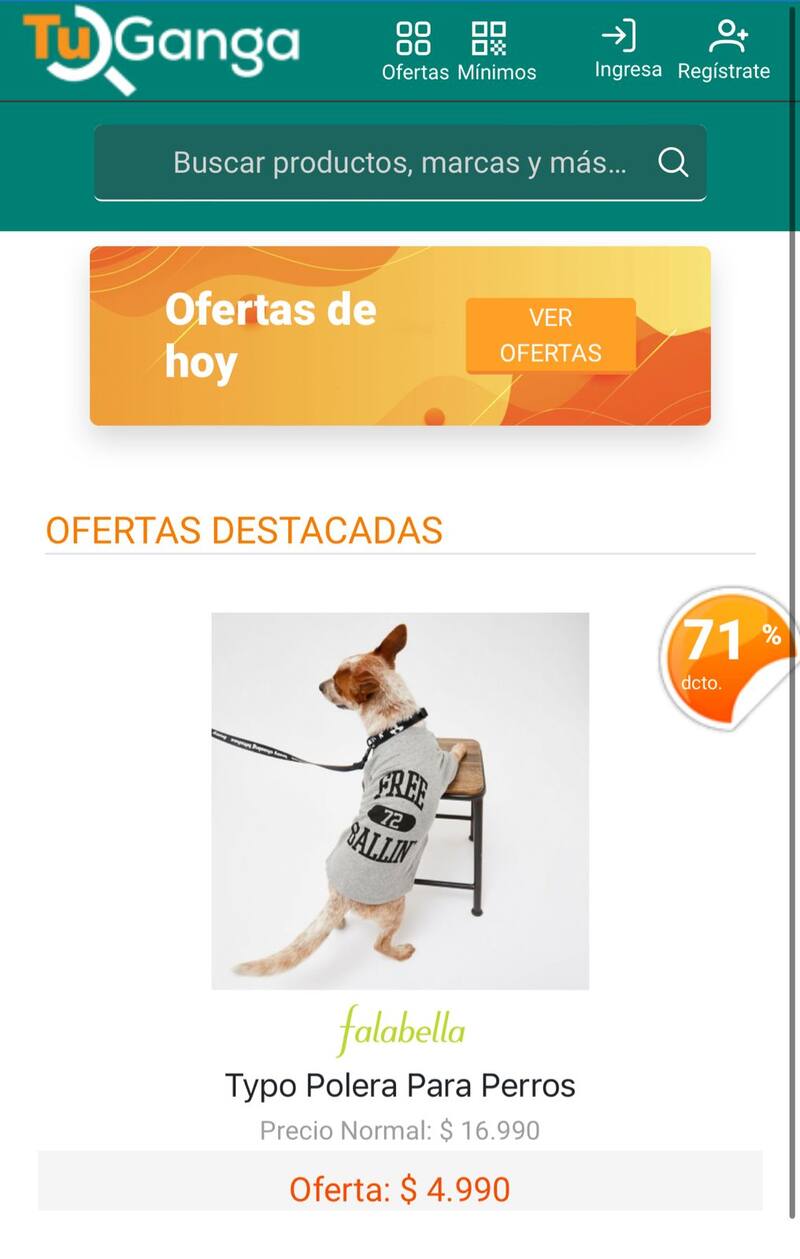The height and width of the screenshot is (1259, 800).
Task: Tap the magnifier search icon
Action: [x=673, y=163]
